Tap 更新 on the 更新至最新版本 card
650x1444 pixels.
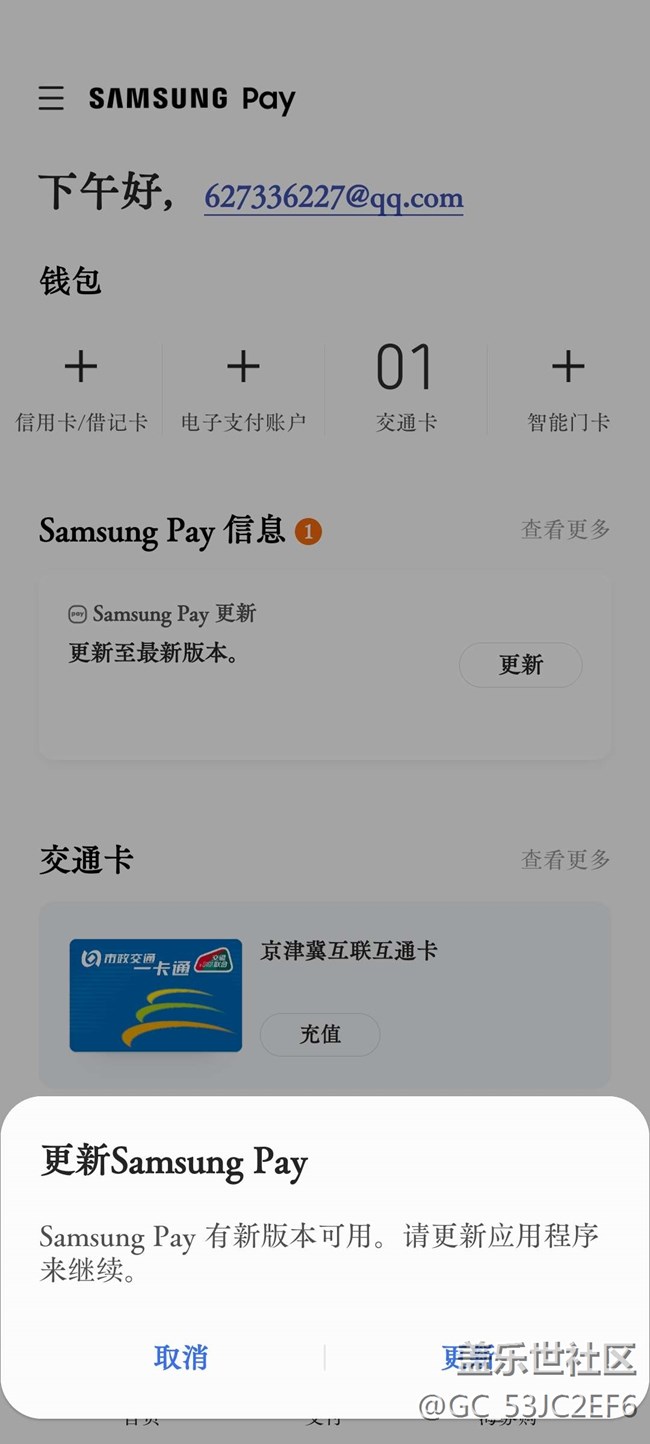[x=520, y=665]
